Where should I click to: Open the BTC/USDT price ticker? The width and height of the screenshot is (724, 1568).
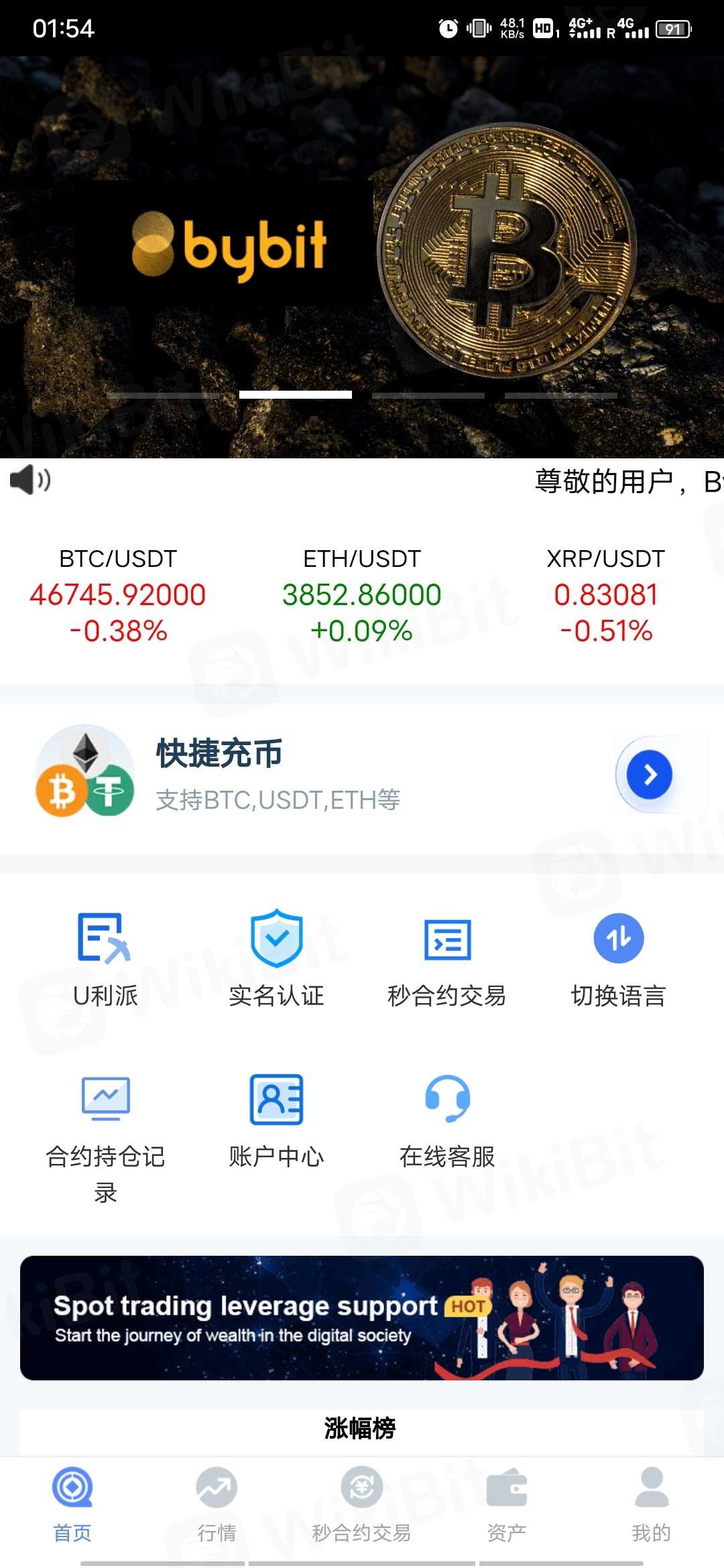coord(118,595)
